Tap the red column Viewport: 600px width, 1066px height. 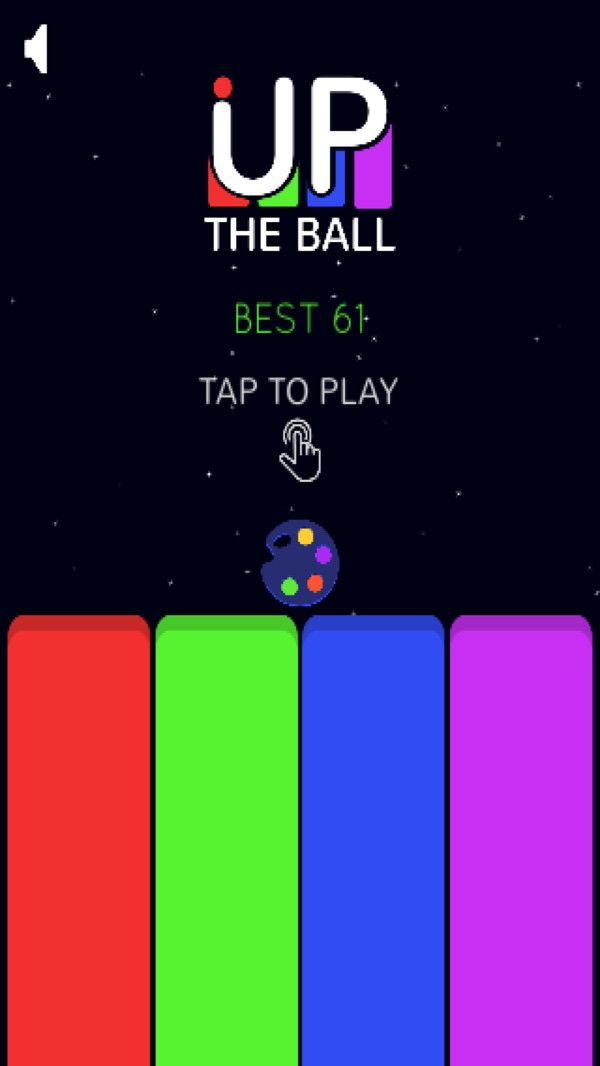[x=79, y=840]
